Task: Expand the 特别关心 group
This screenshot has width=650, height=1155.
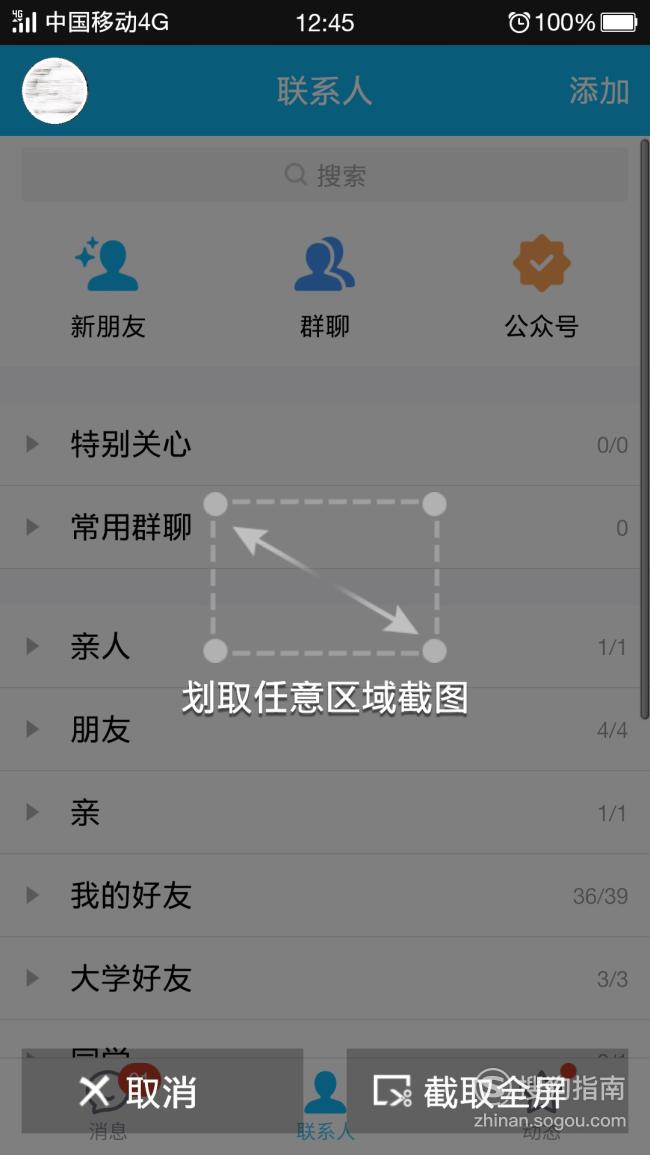Action: 325,444
